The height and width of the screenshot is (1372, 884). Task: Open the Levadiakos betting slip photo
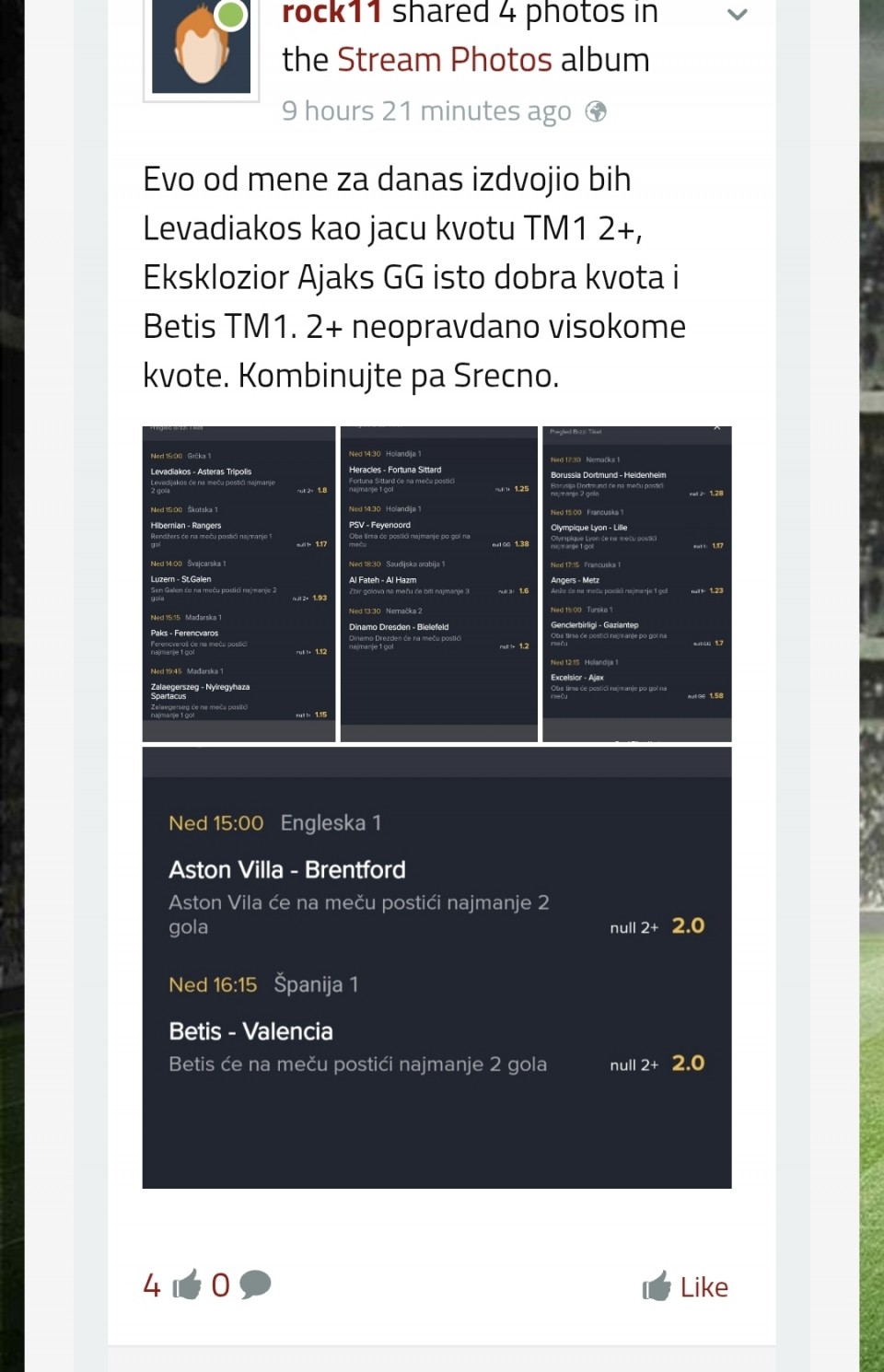coord(238,584)
